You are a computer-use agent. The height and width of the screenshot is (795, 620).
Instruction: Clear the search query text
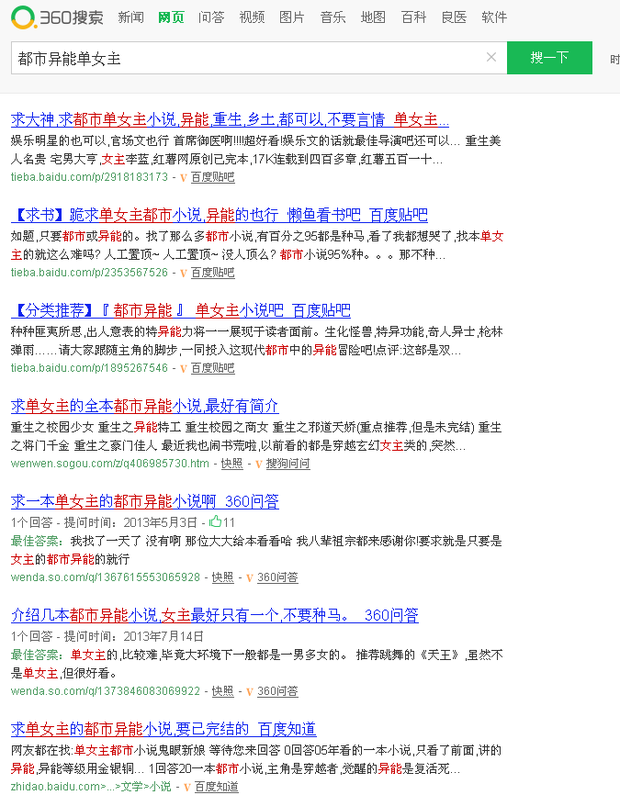(x=491, y=58)
